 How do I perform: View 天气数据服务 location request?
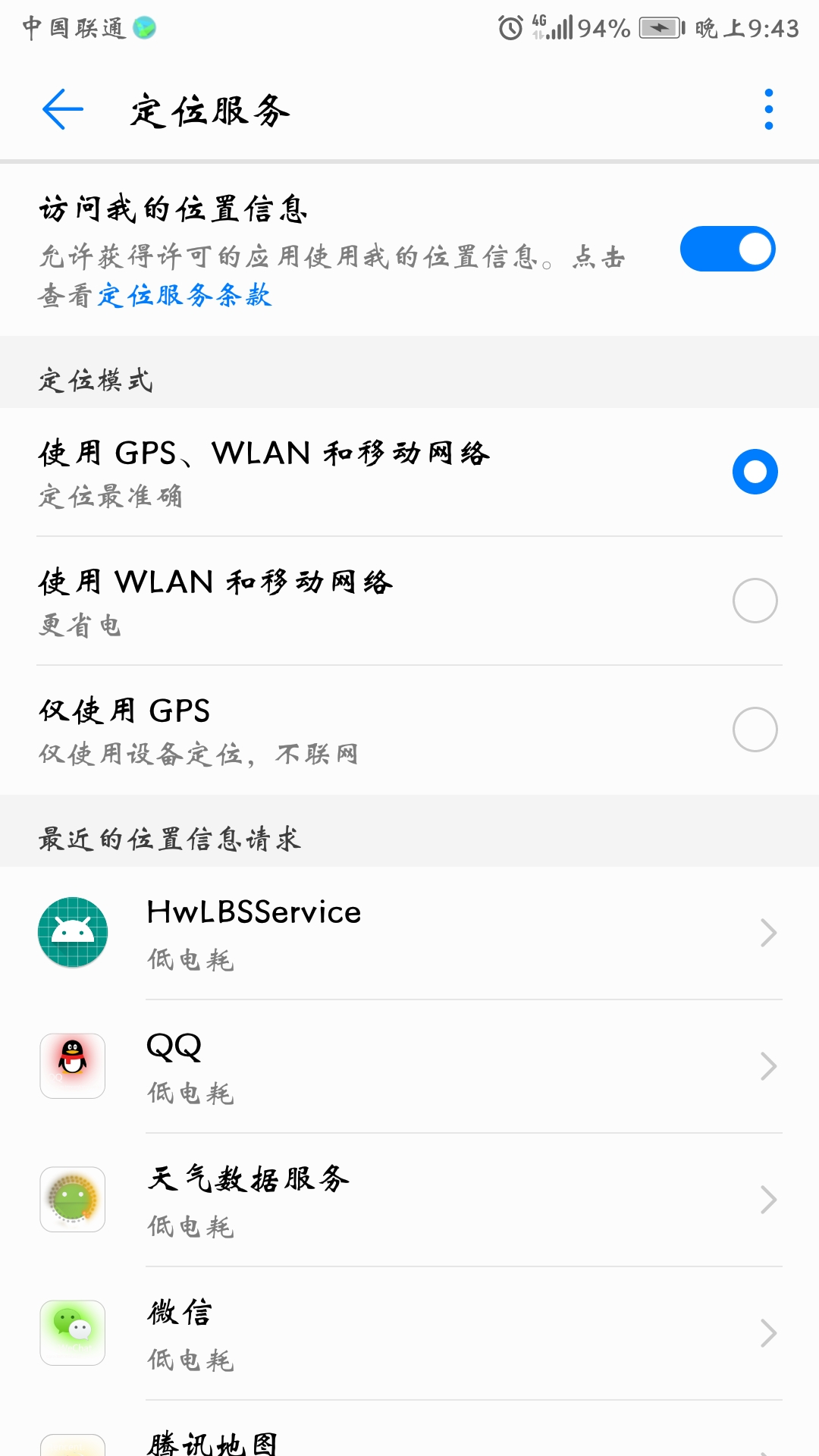click(x=409, y=1200)
